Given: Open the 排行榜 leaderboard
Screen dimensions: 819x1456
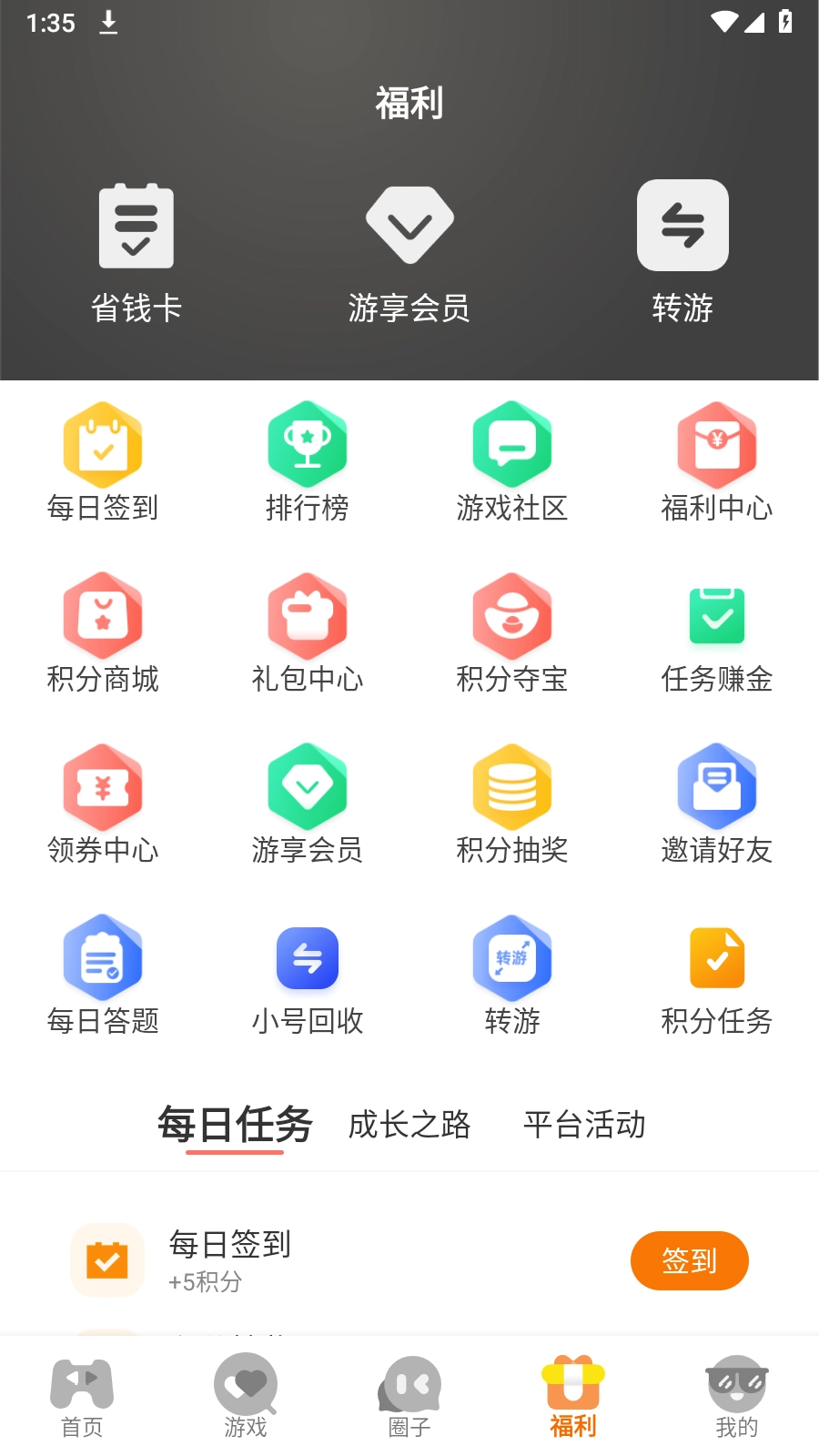Looking at the screenshot, I should pos(308,460).
